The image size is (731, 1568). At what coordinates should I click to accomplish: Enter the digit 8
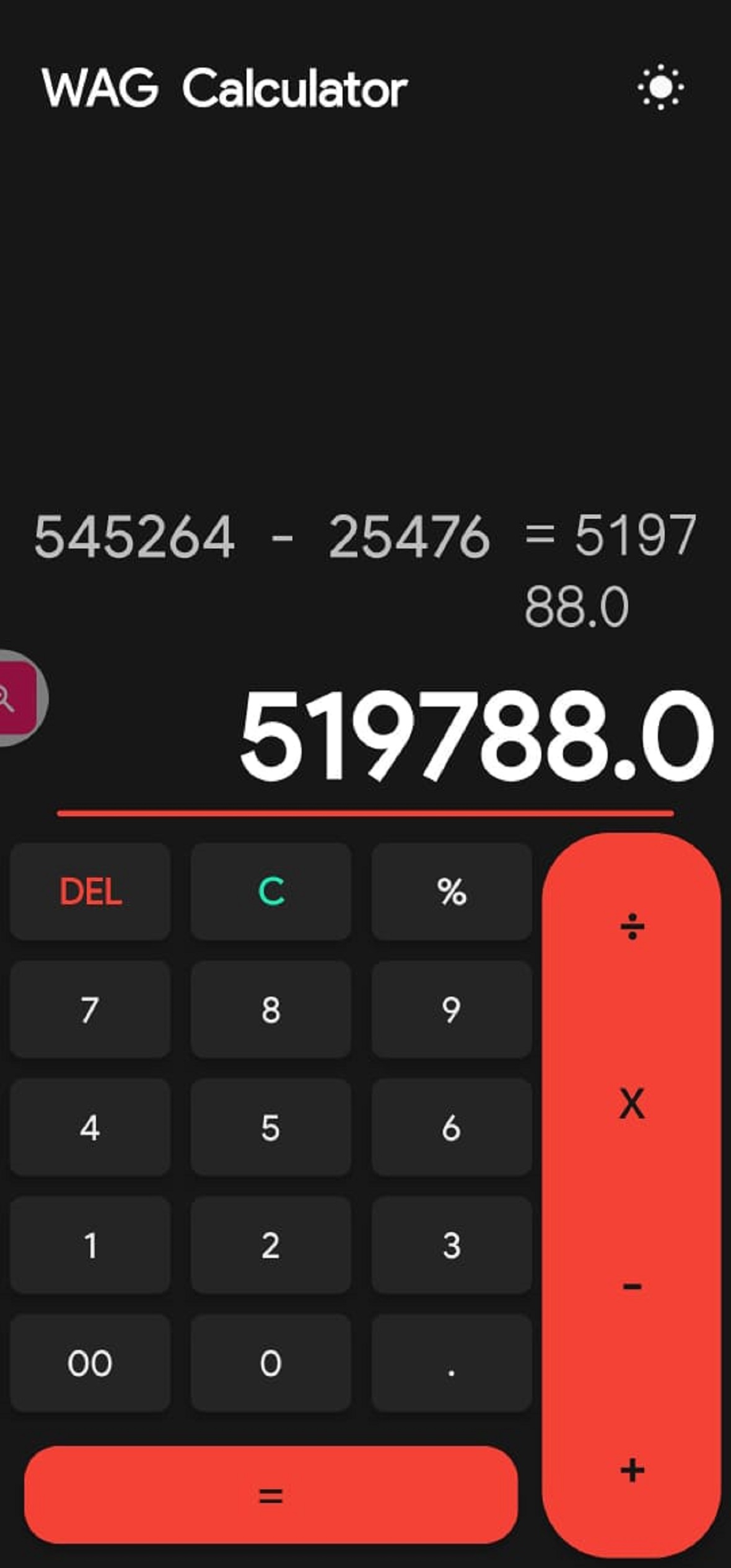pyautogui.click(x=271, y=1010)
